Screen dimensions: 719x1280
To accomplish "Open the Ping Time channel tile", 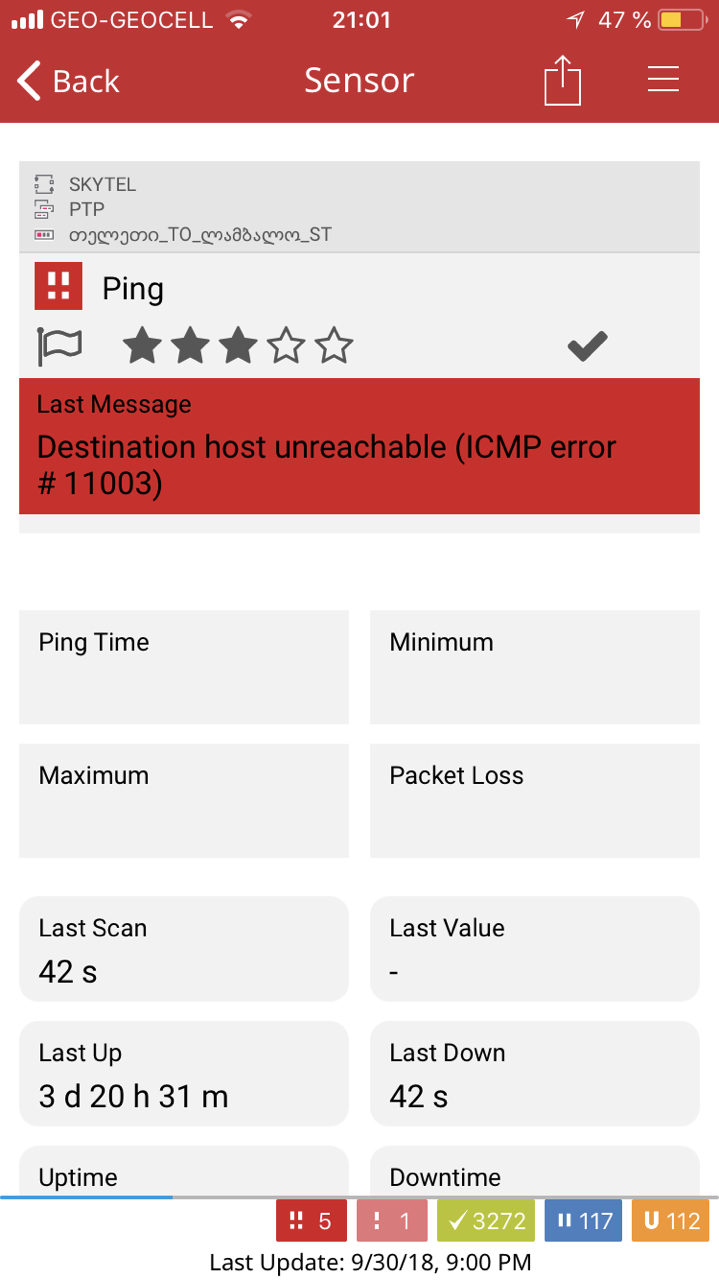I will pyautogui.click(x=184, y=667).
